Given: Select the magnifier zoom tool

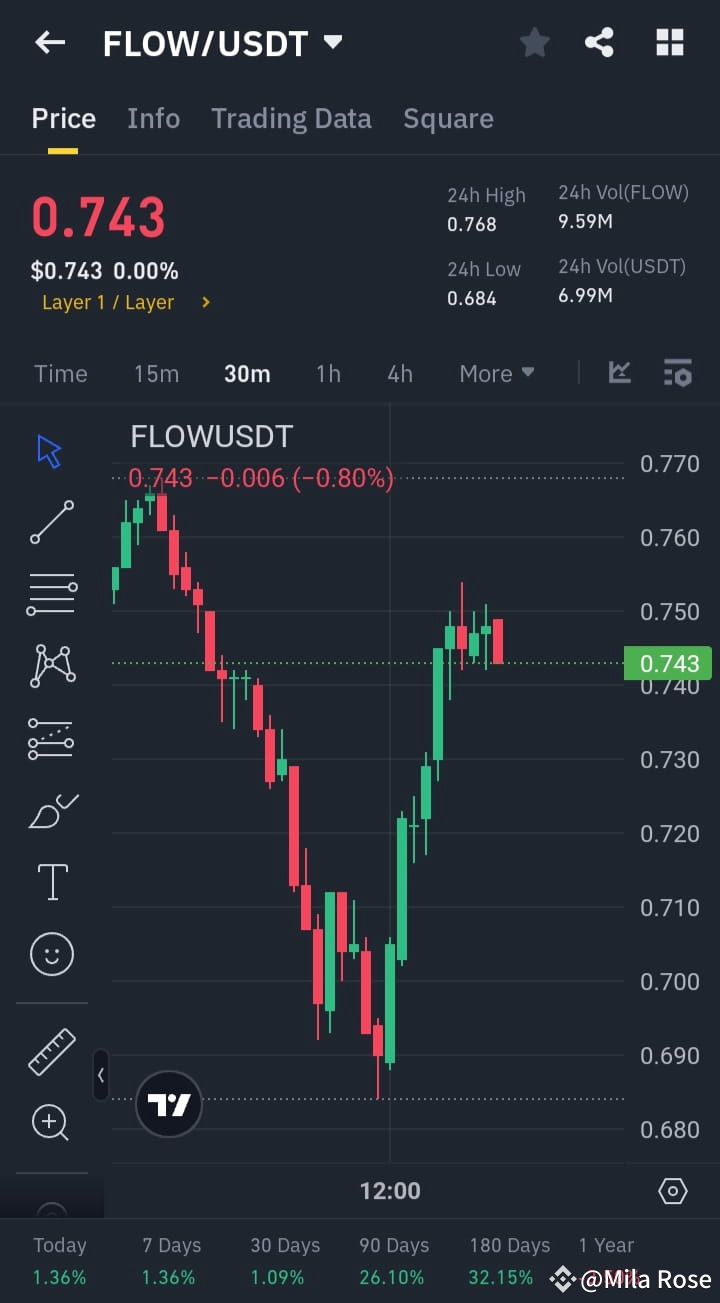Looking at the screenshot, I should (x=50, y=1122).
